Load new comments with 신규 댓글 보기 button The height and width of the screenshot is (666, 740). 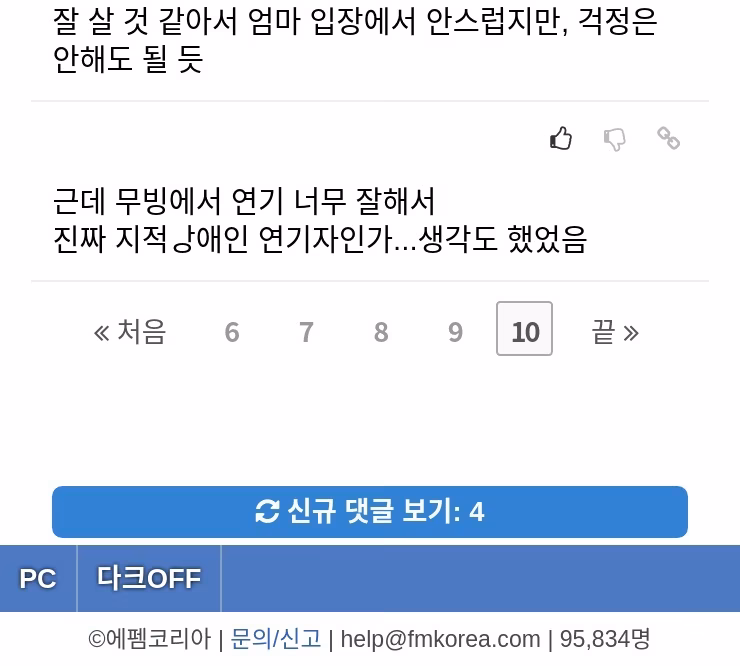coord(370,512)
